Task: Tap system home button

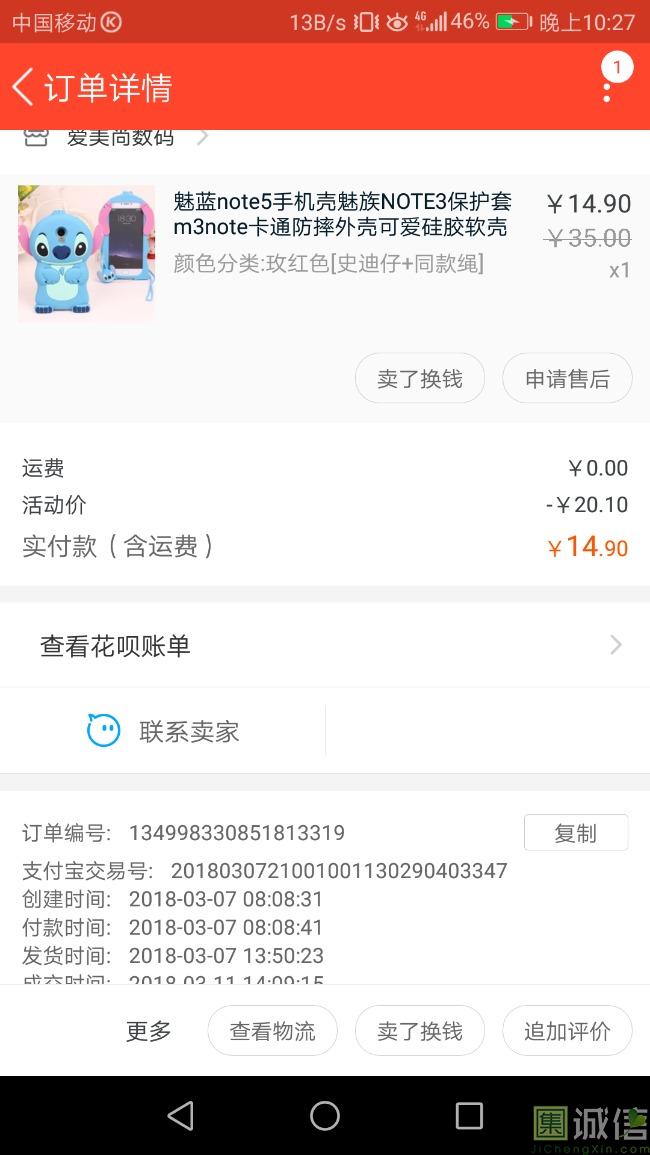Action: click(325, 1116)
